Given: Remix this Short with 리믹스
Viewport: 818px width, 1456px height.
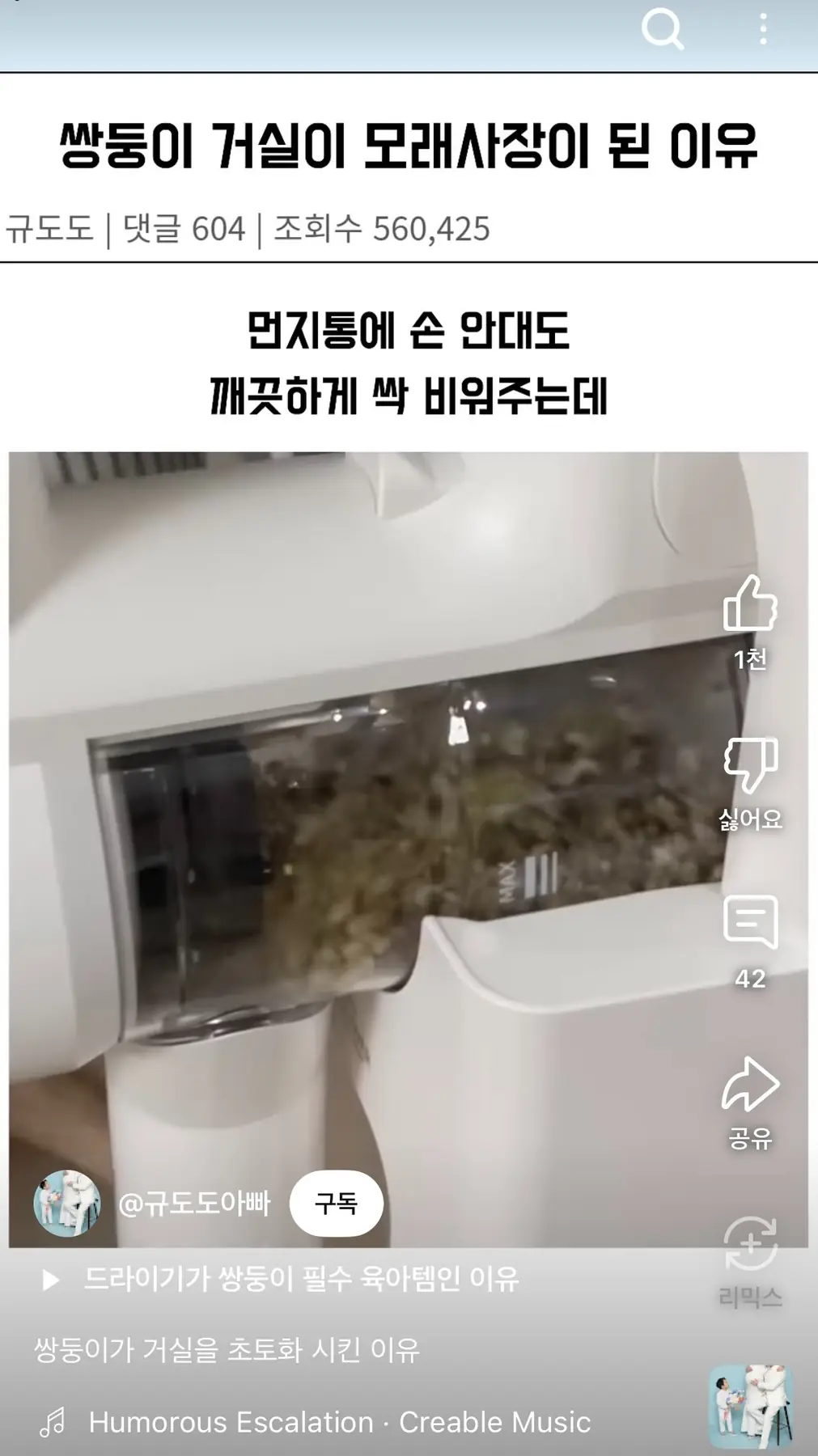Looking at the screenshot, I should 750,1244.
